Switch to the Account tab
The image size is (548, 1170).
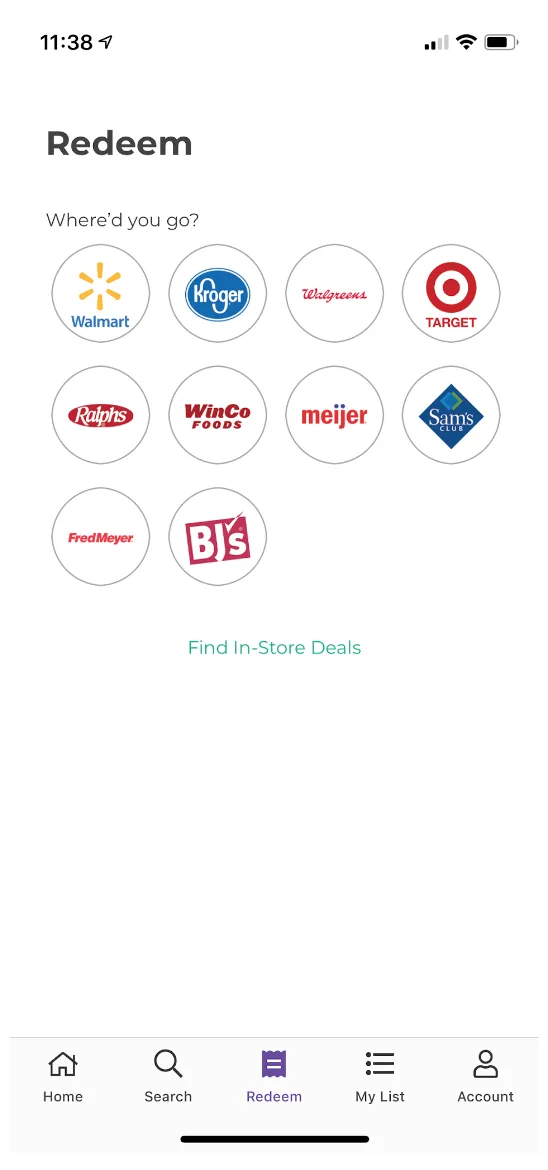pos(485,1076)
